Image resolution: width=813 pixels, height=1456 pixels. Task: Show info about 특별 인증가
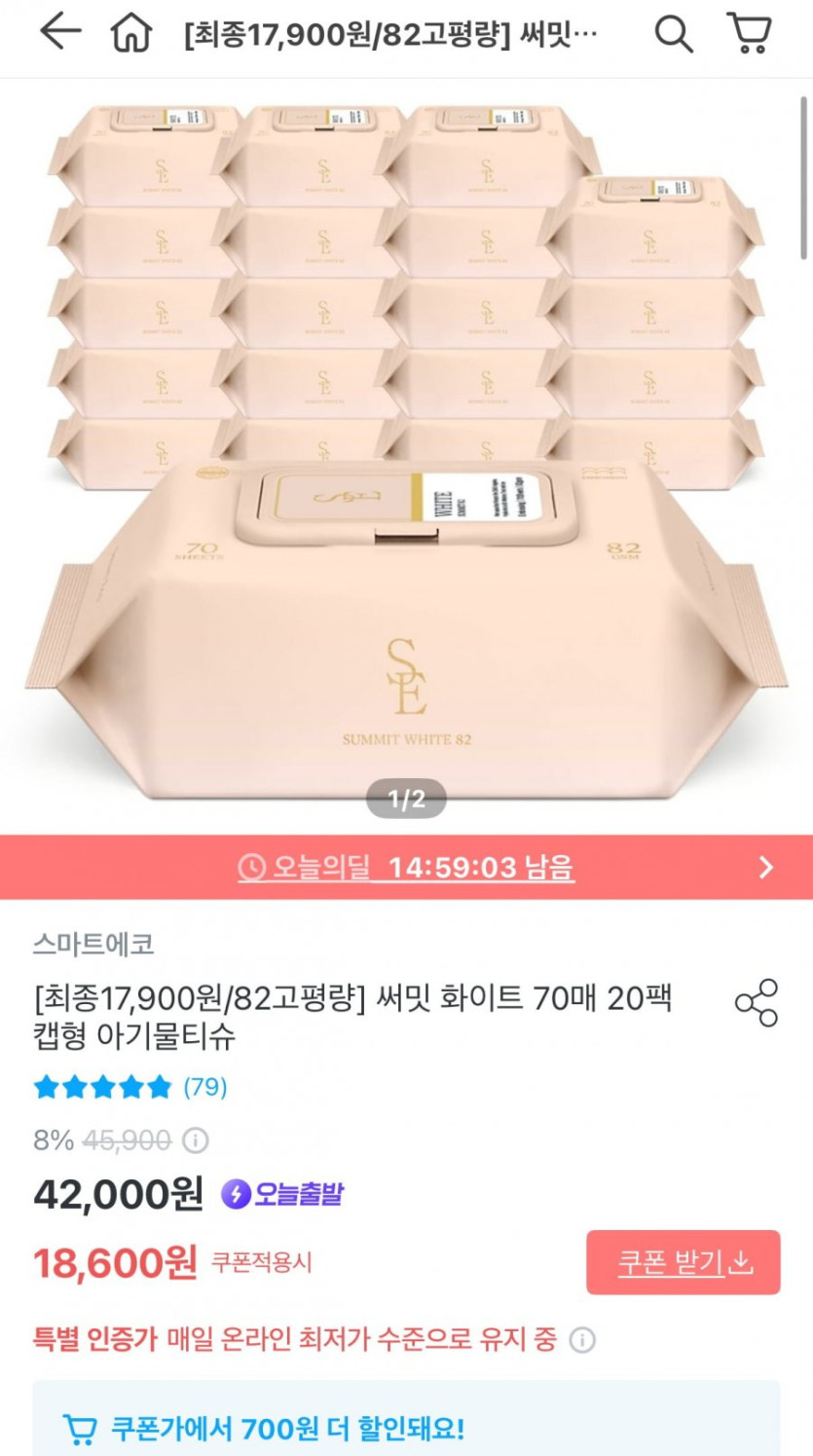tap(582, 1341)
